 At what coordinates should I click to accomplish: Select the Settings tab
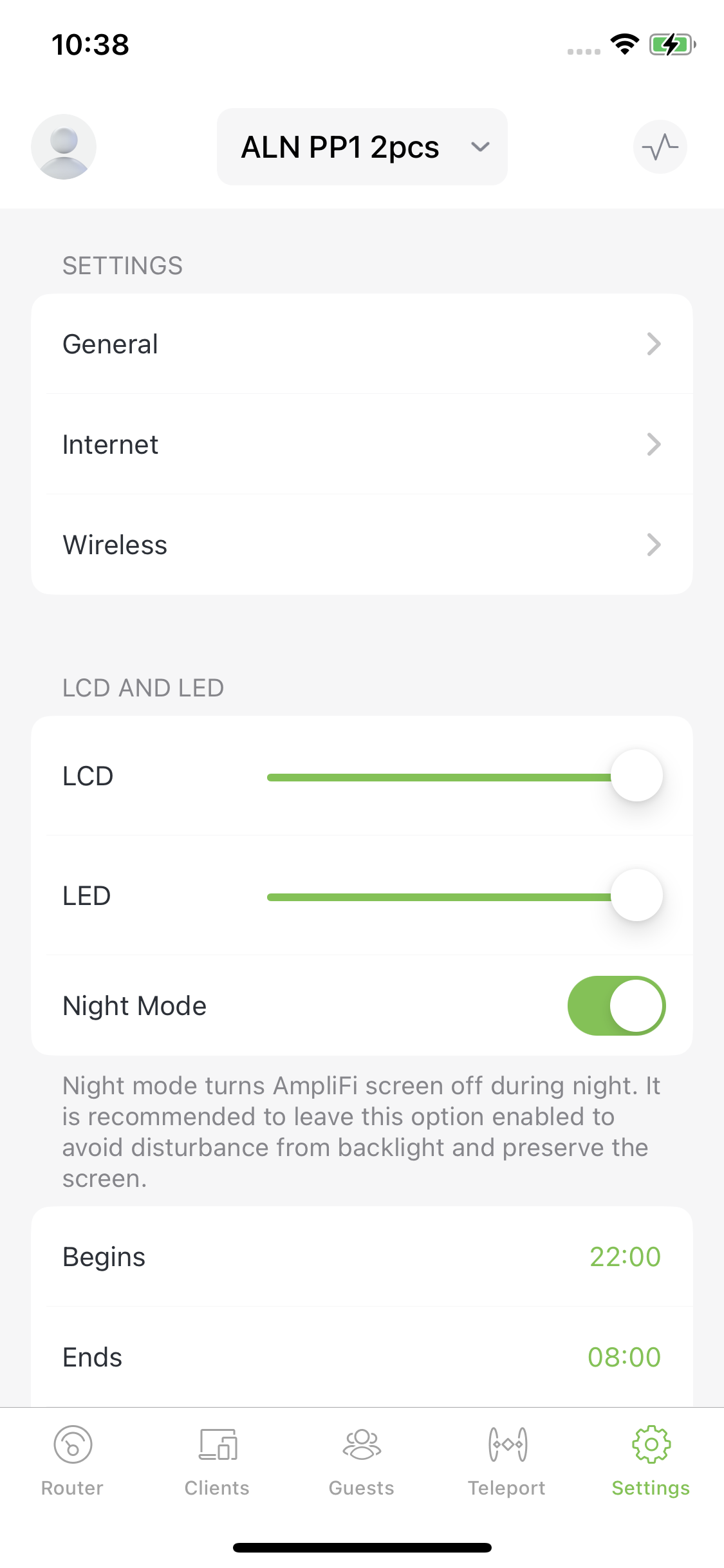coord(651,1461)
